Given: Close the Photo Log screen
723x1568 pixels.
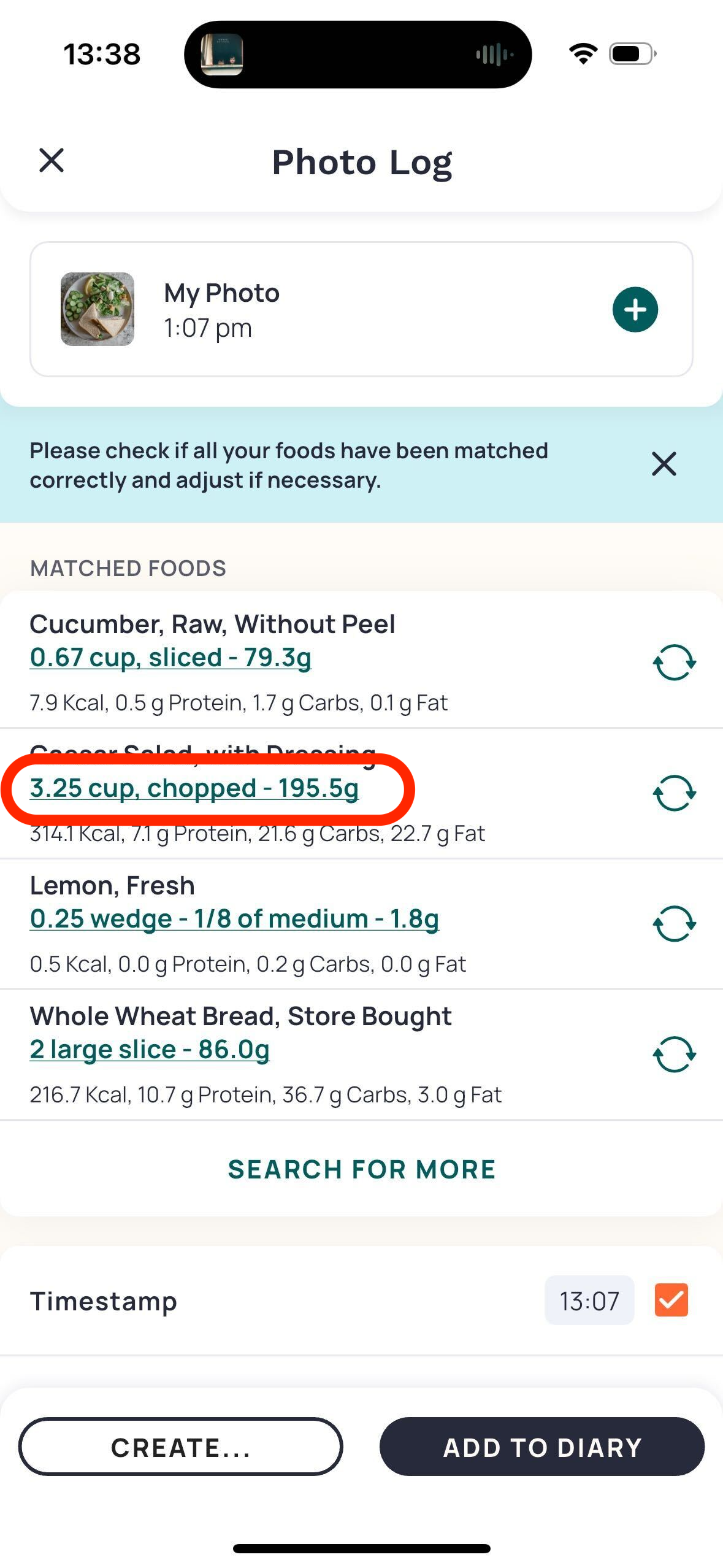Looking at the screenshot, I should [x=52, y=161].
